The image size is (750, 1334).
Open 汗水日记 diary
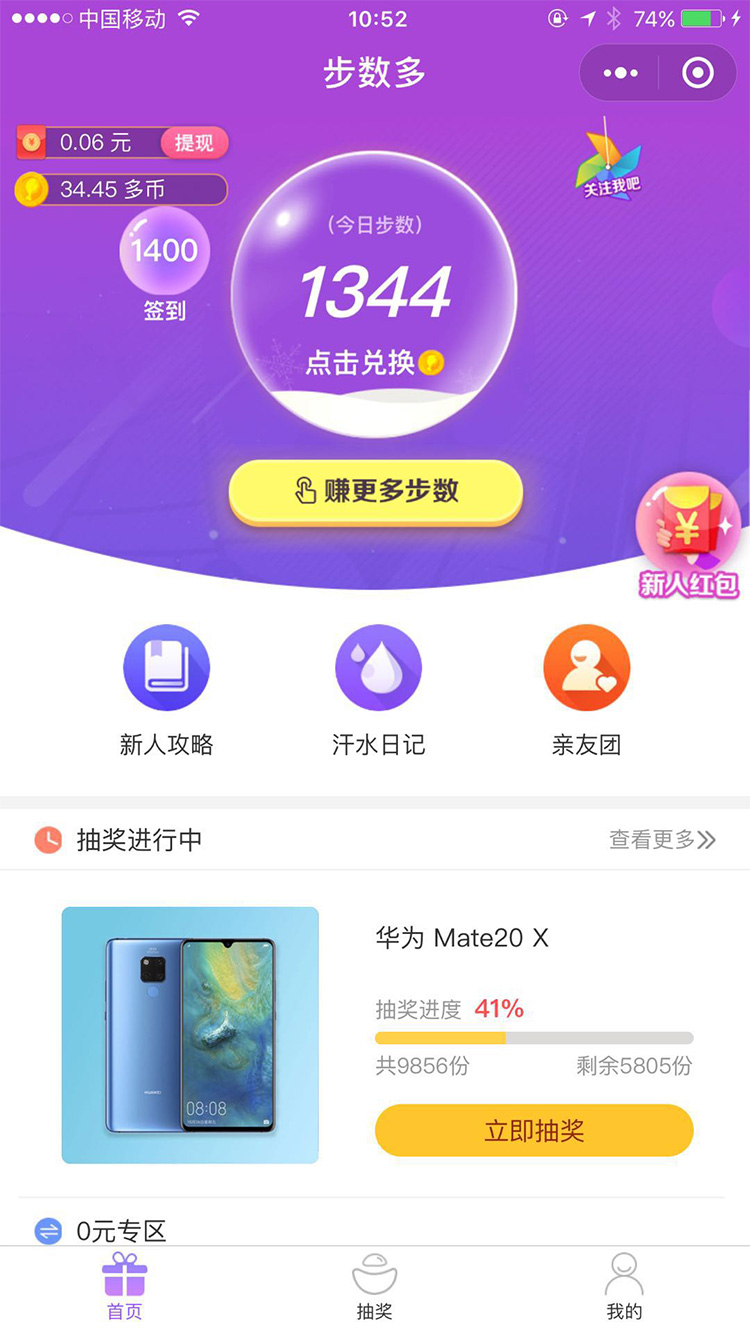click(378, 689)
